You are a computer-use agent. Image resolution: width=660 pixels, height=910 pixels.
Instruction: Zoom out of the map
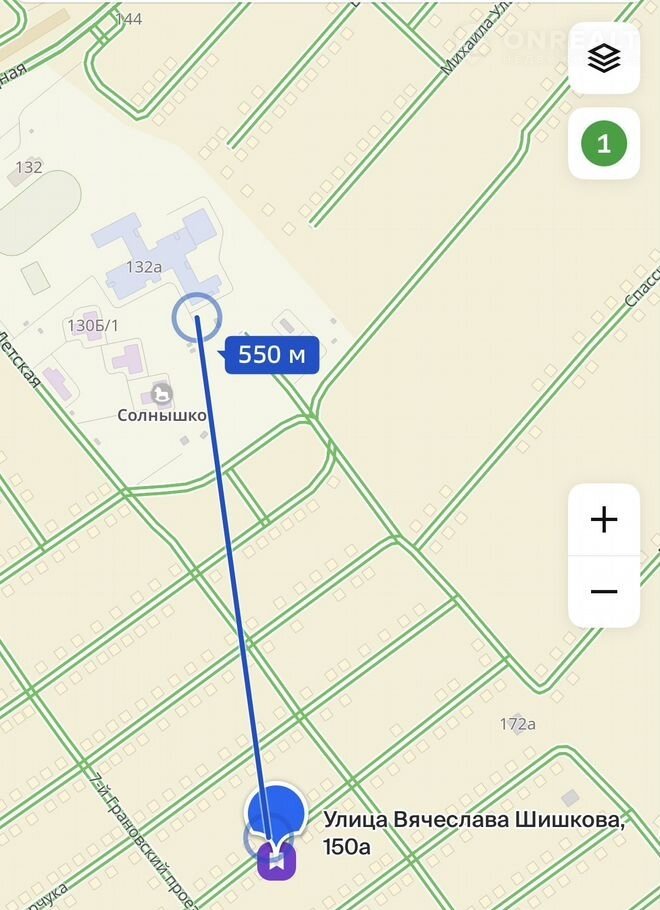[x=603, y=592]
